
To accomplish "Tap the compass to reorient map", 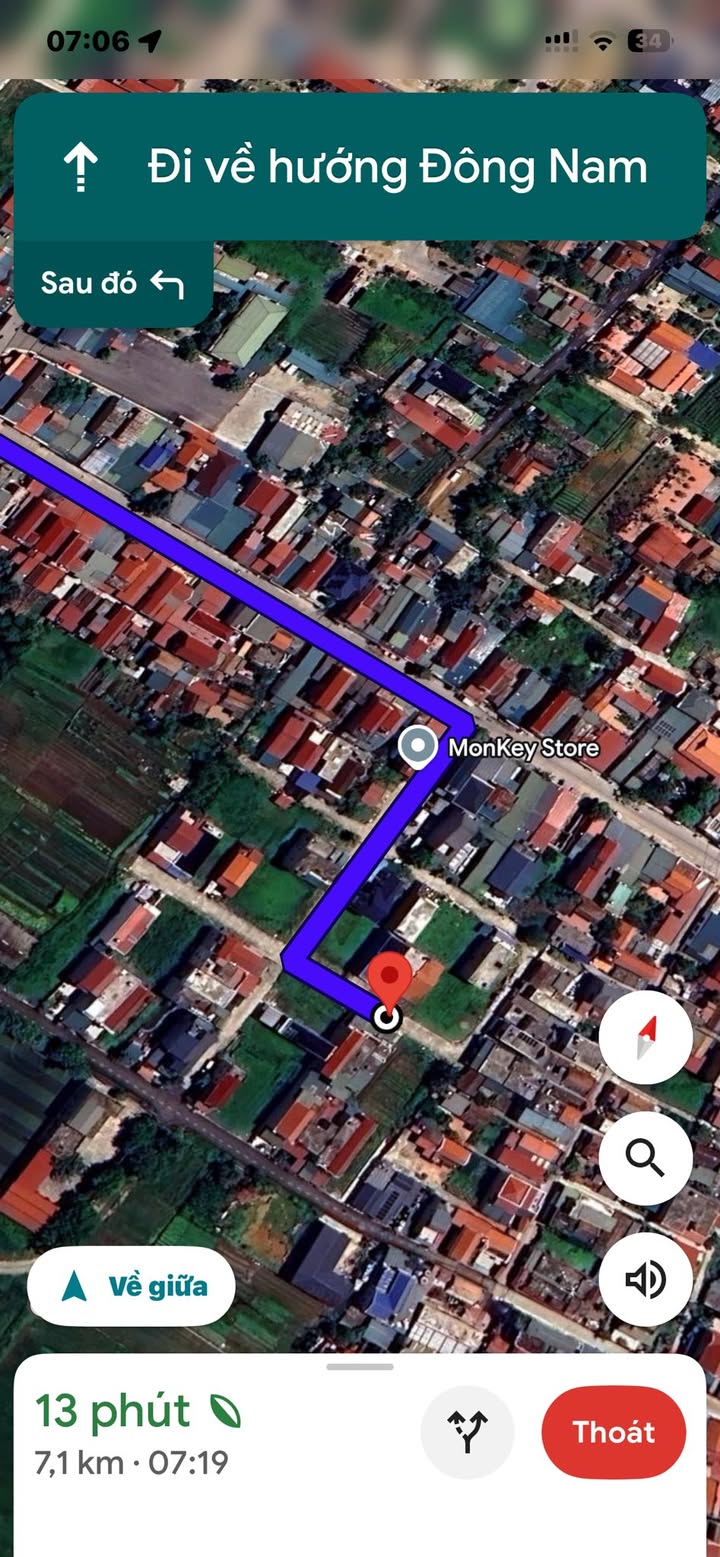I will (646, 1037).
